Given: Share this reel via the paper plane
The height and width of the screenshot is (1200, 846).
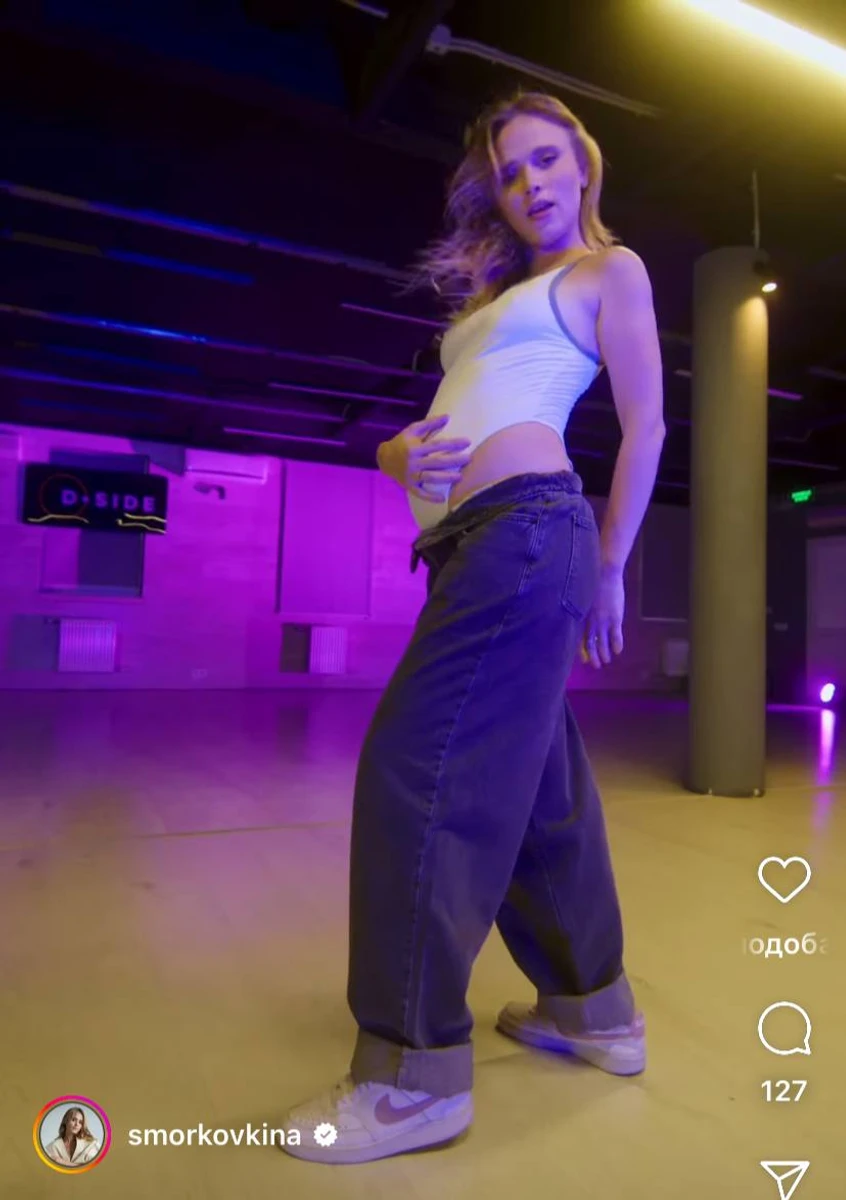Looking at the screenshot, I should [x=784, y=1179].
